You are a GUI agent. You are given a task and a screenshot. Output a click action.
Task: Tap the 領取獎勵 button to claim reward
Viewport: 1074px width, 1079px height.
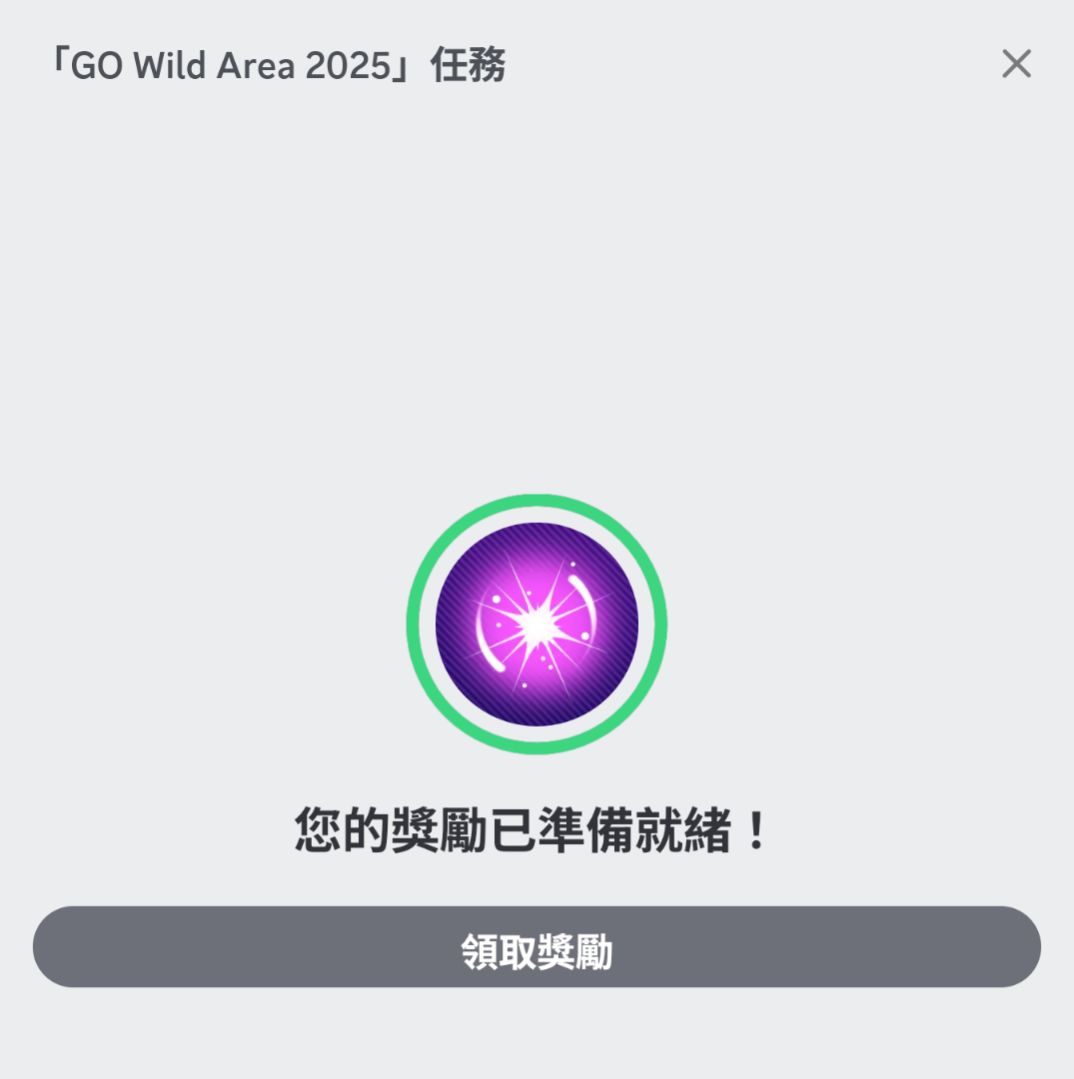click(537, 947)
